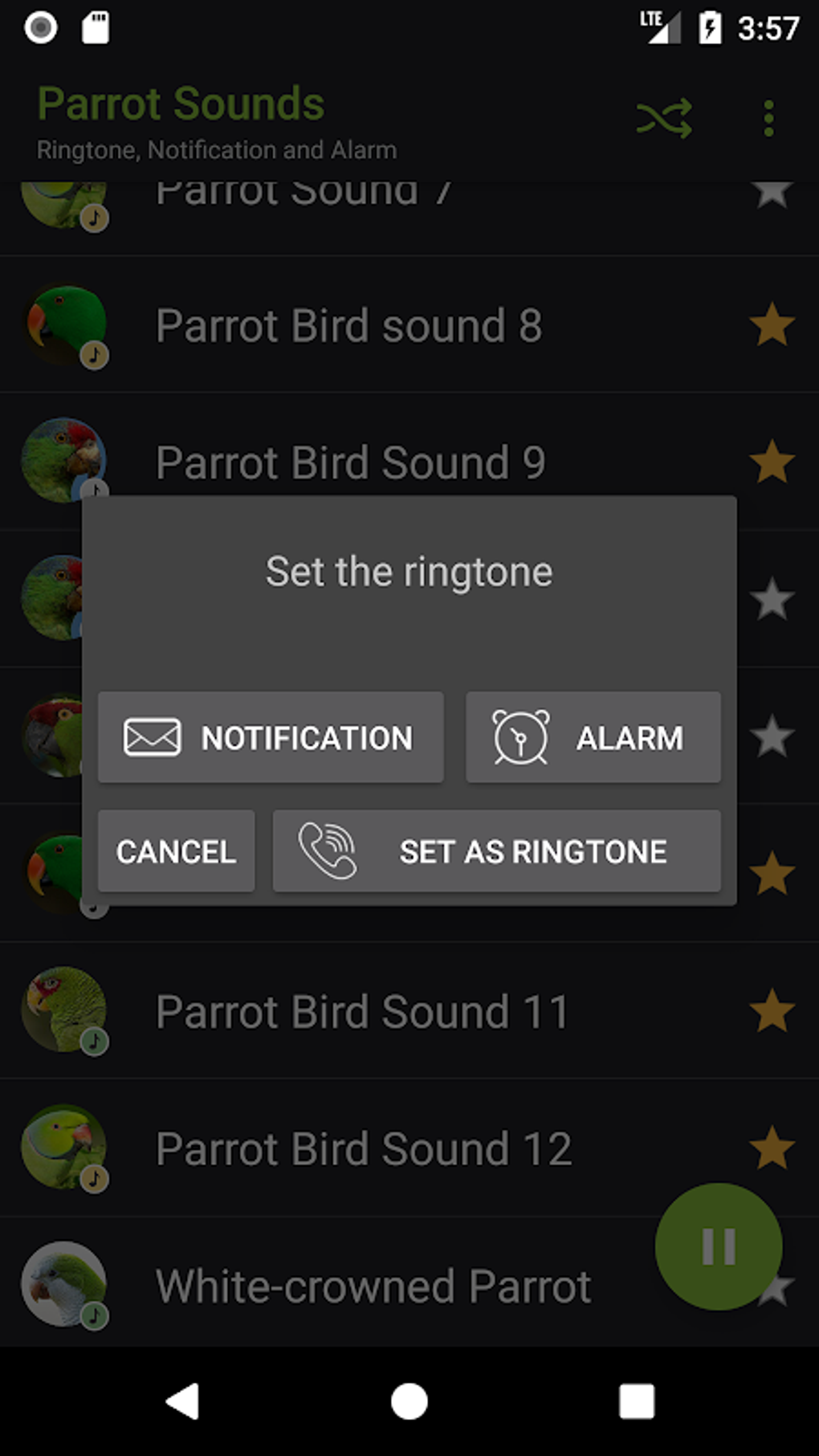Toggle star for Parrot Bird Sound 12

(x=772, y=1148)
